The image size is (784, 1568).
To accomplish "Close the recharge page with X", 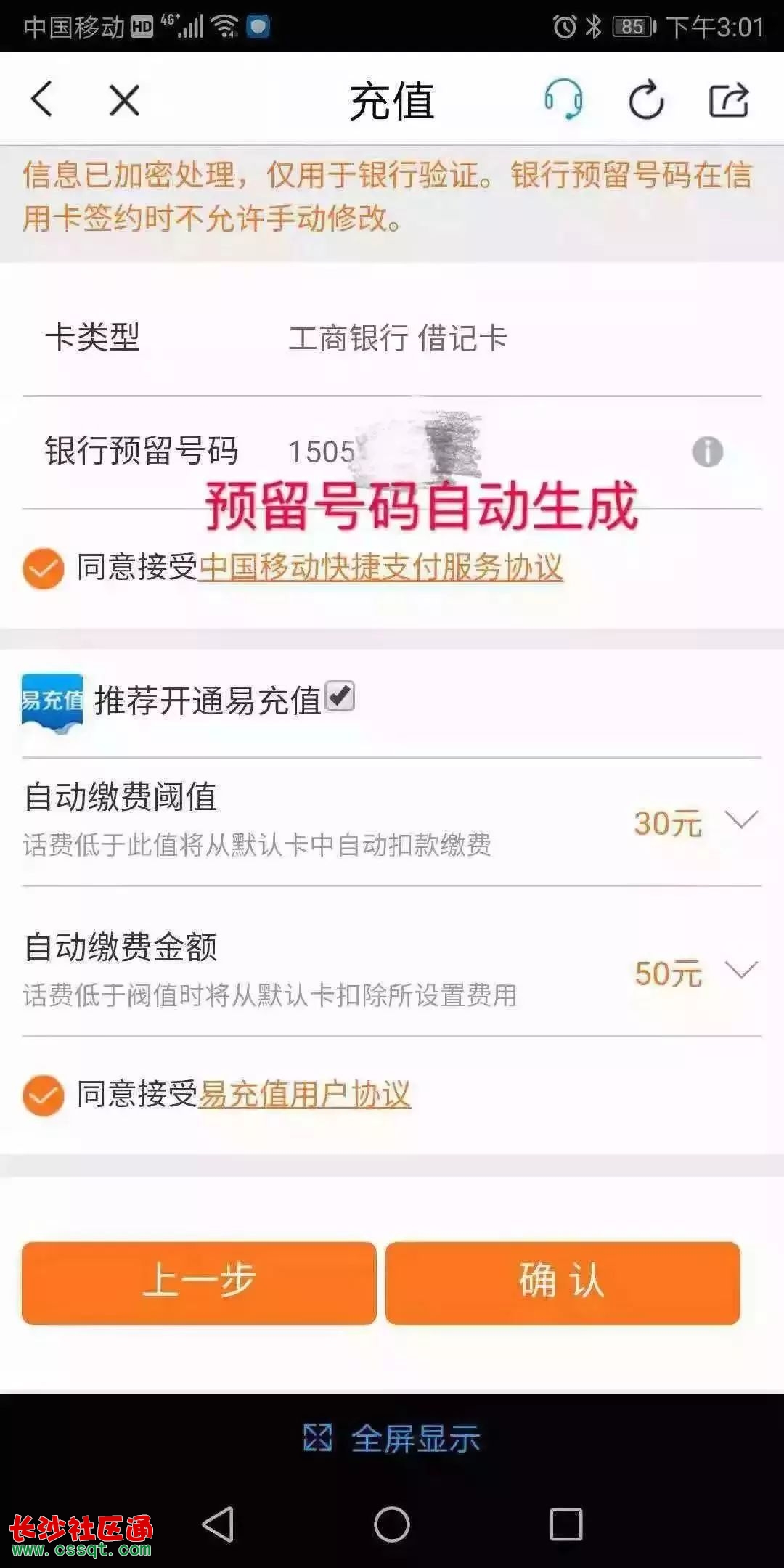I will (124, 99).
